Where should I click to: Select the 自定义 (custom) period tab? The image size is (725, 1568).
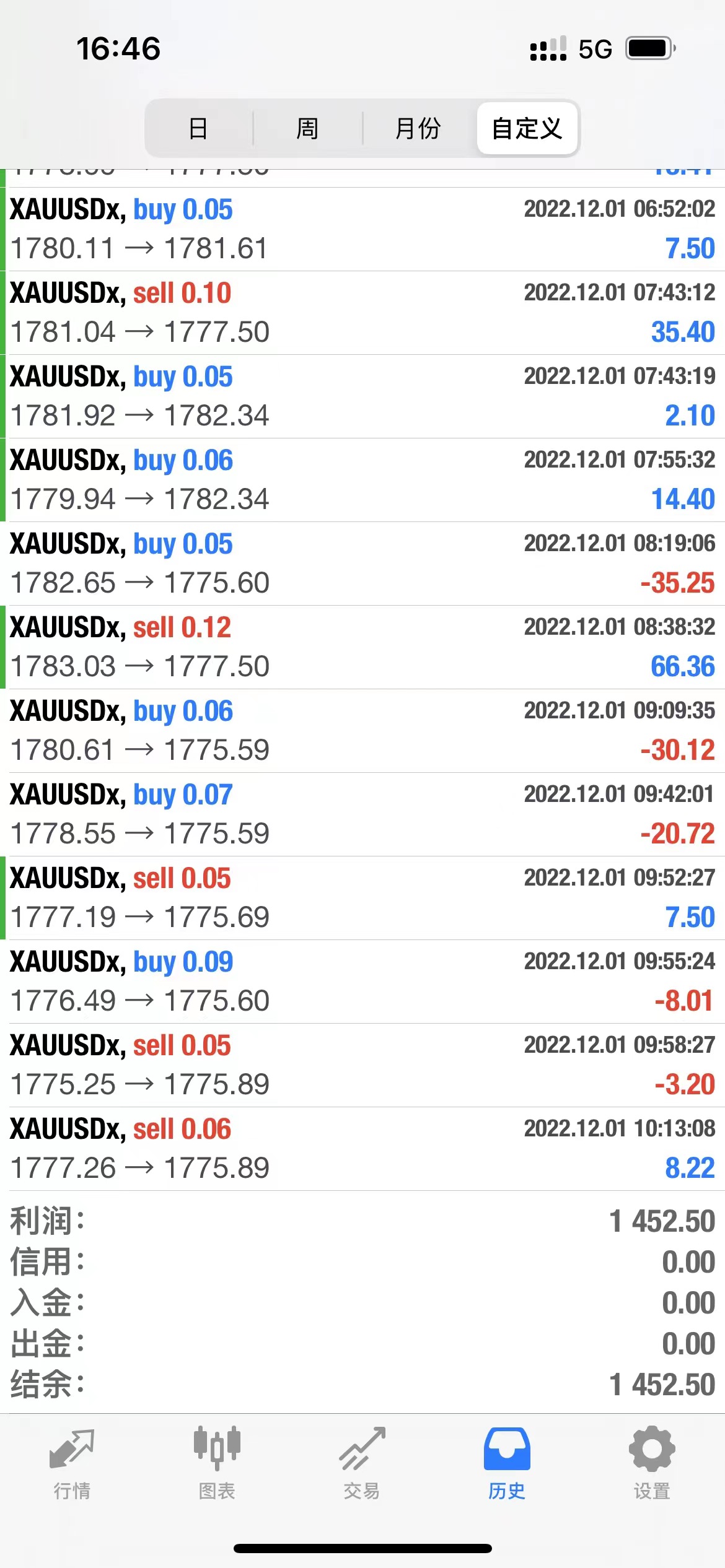(527, 129)
